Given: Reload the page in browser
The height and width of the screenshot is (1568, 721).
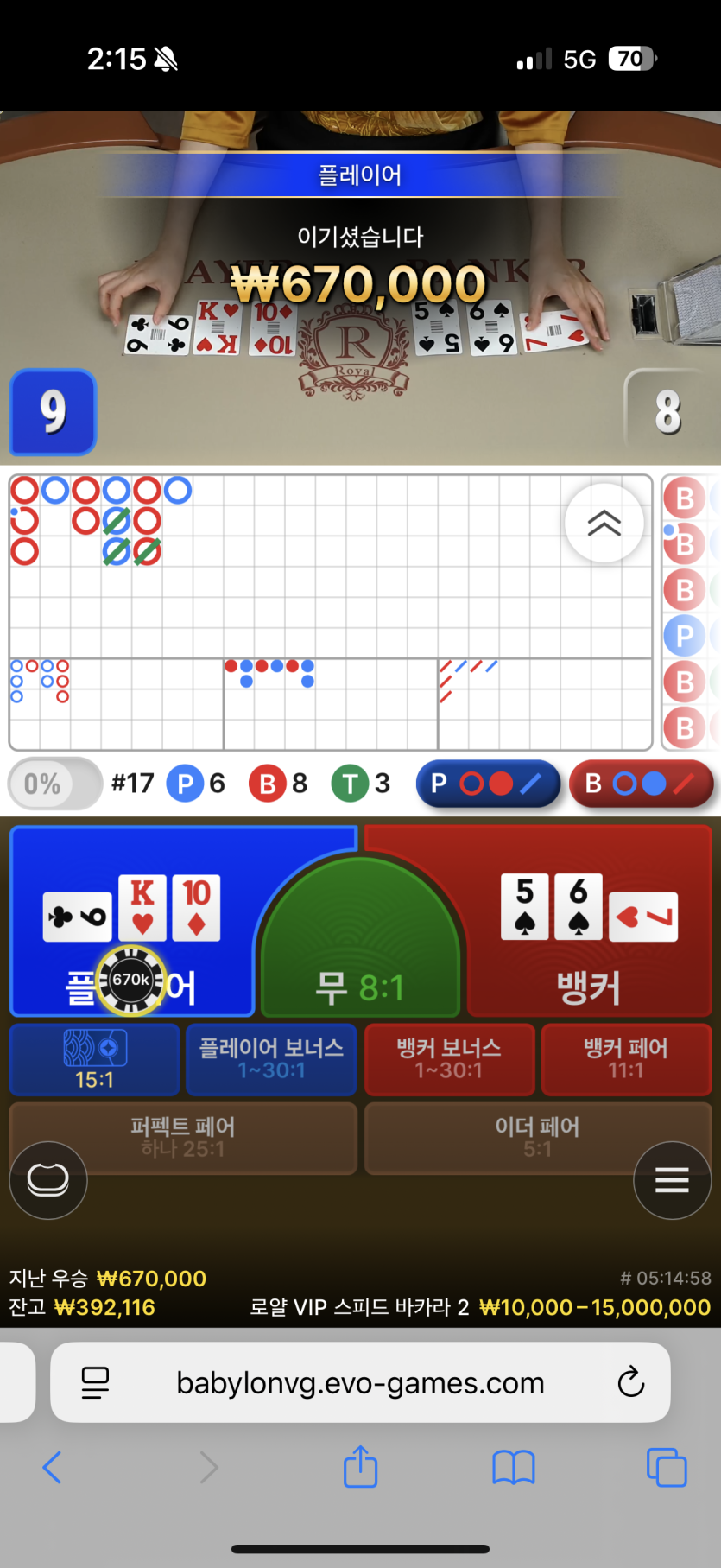Looking at the screenshot, I should pos(630,1382).
